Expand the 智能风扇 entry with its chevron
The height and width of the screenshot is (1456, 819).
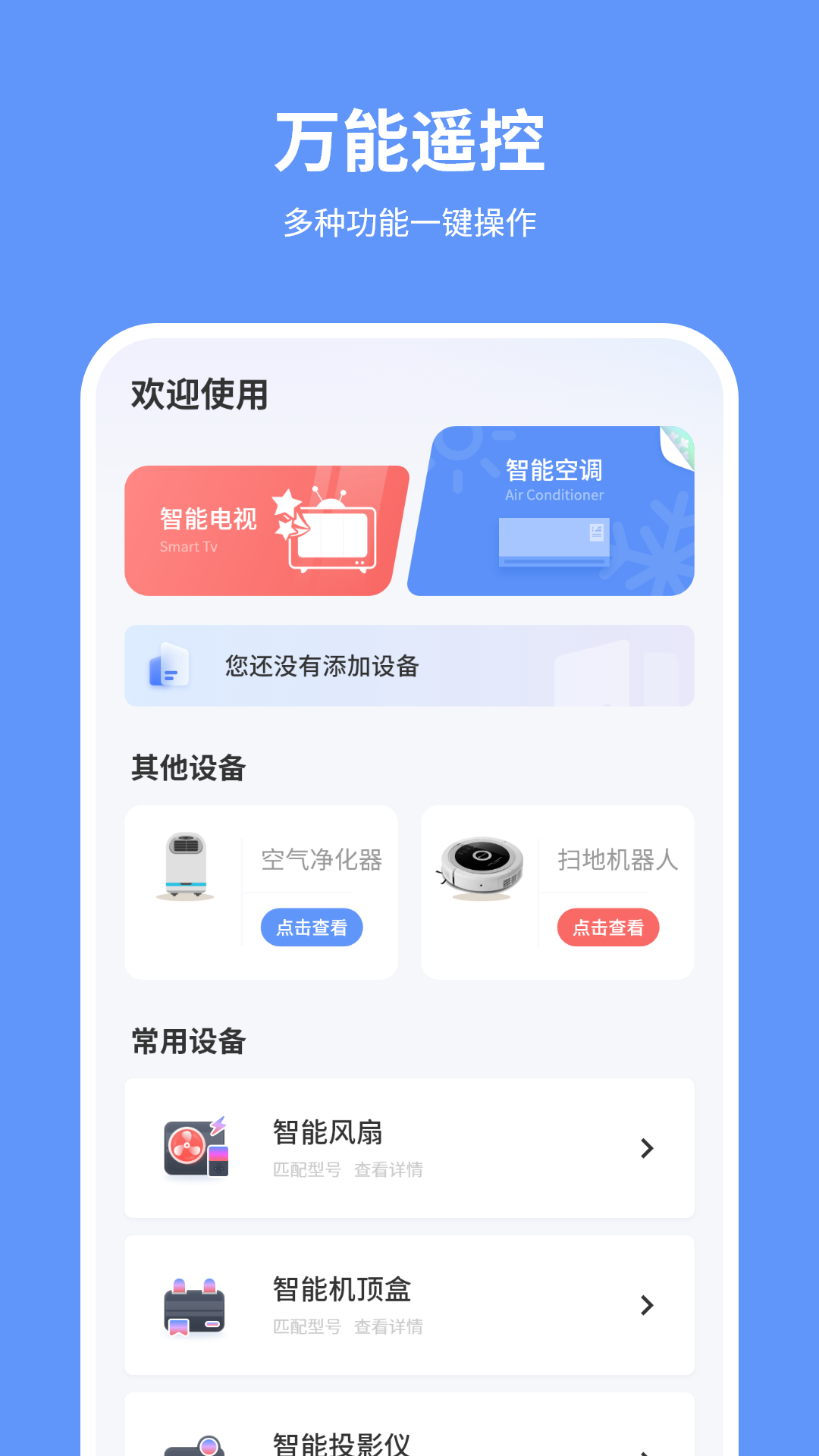coord(648,1148)
